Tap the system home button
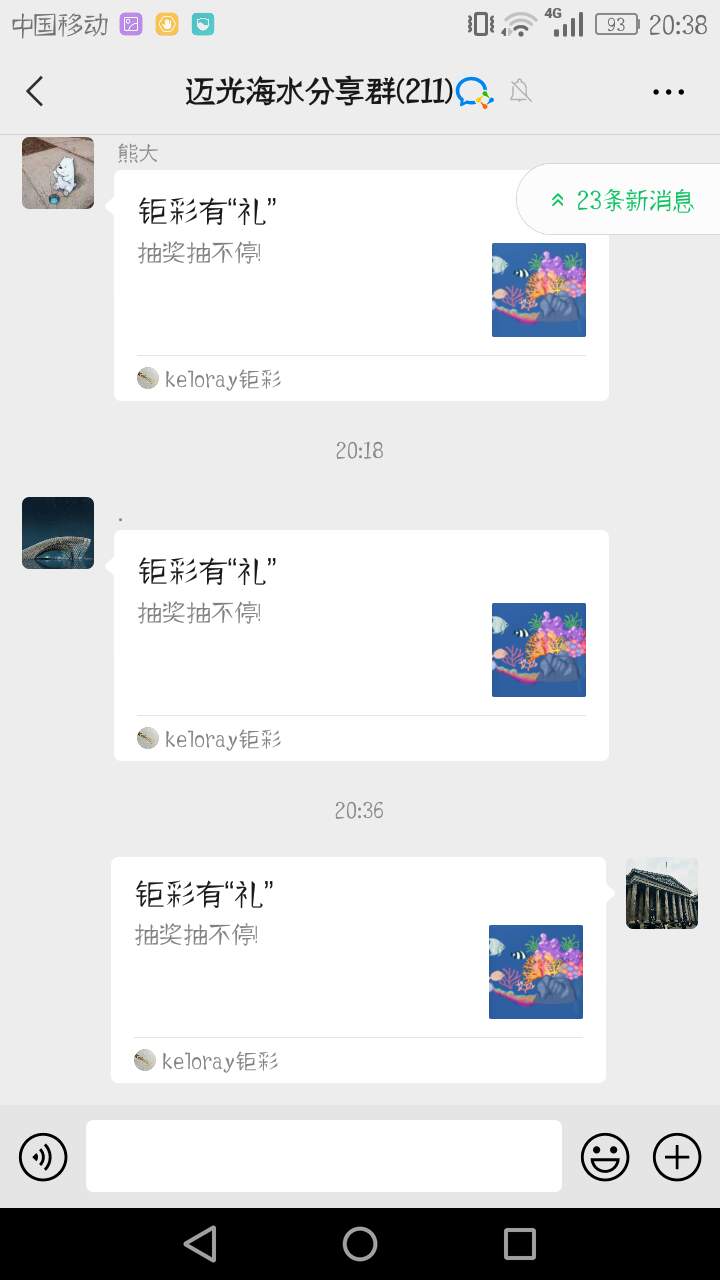This screenshot has height=1280, width=720. click(x=360, y=1244)
